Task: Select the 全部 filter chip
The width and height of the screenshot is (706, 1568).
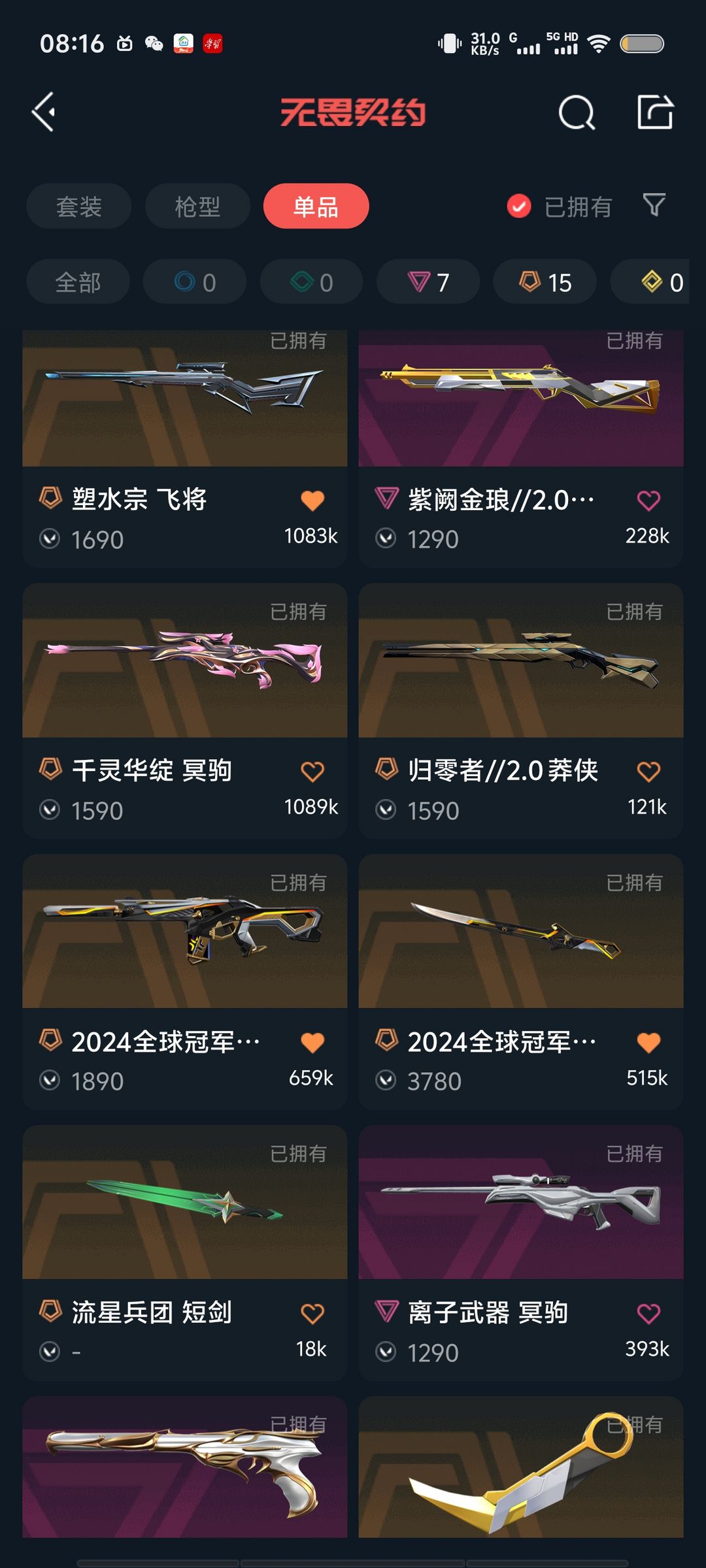Action: coord(78,282)
